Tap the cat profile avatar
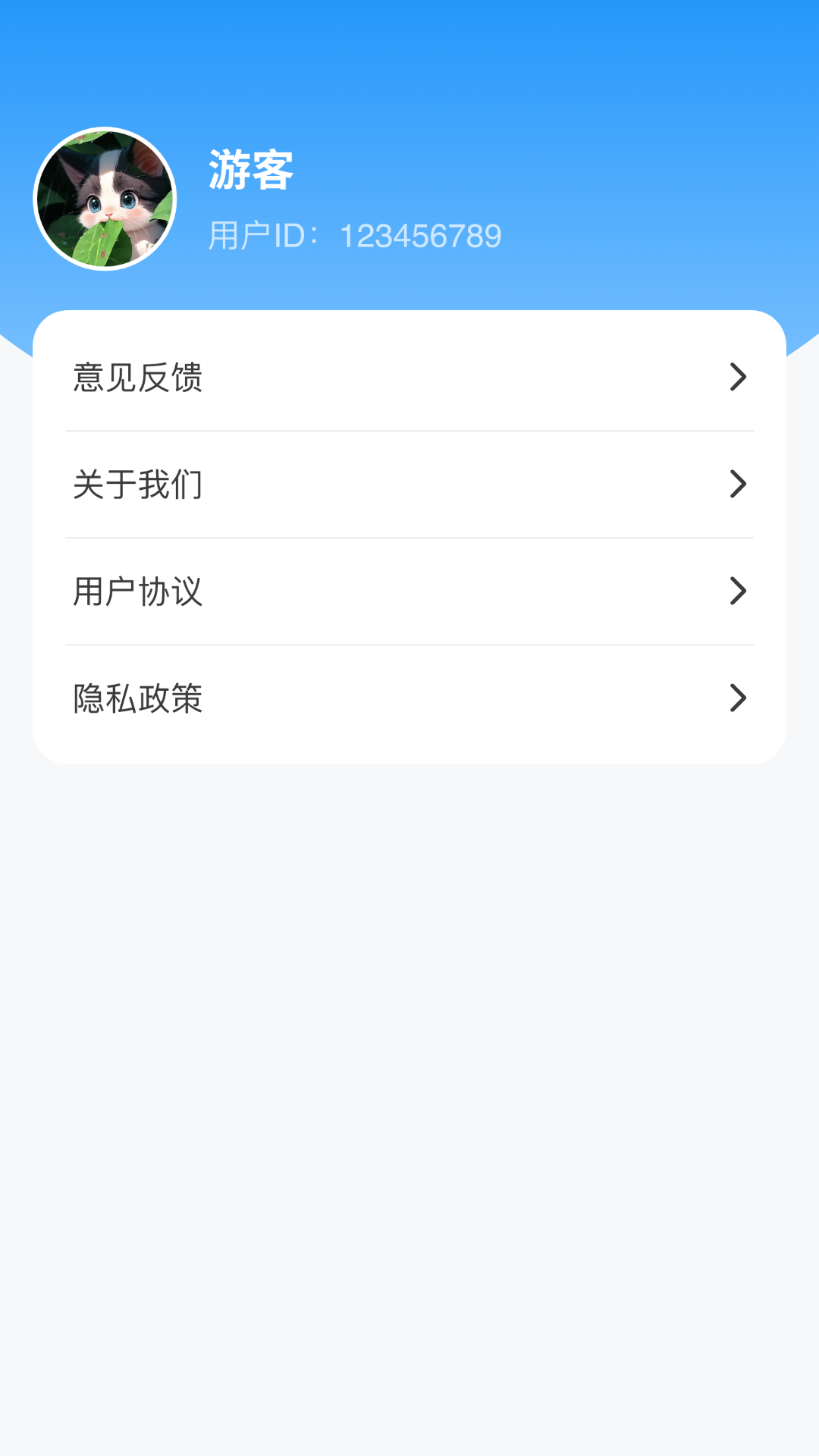 (105, 199)
